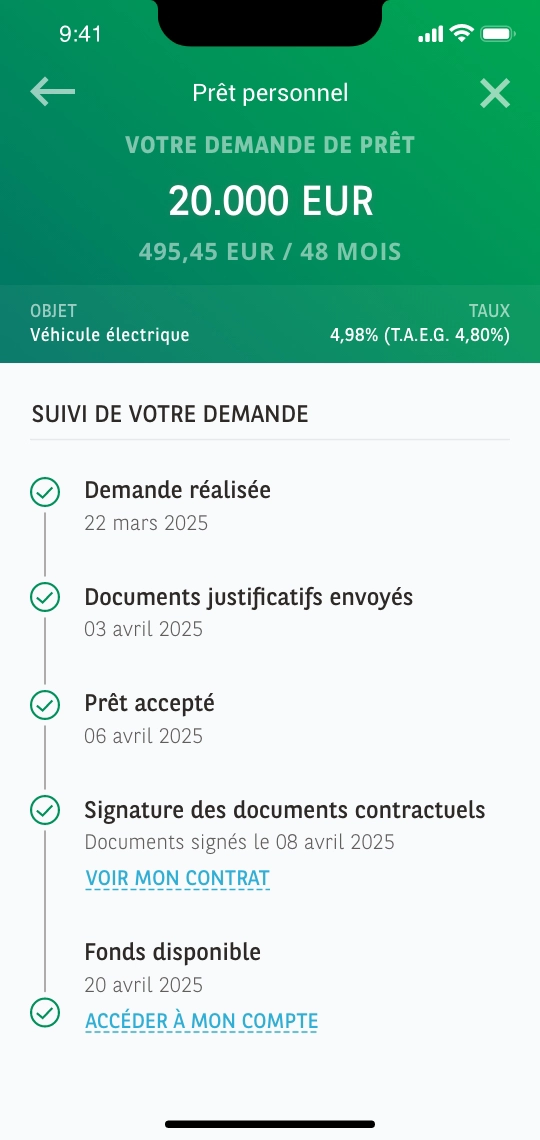This screenshot has height=1140, width=540.
Task: Go back with the left arrow
Action: pyautogui.click(x=52, y=92)
